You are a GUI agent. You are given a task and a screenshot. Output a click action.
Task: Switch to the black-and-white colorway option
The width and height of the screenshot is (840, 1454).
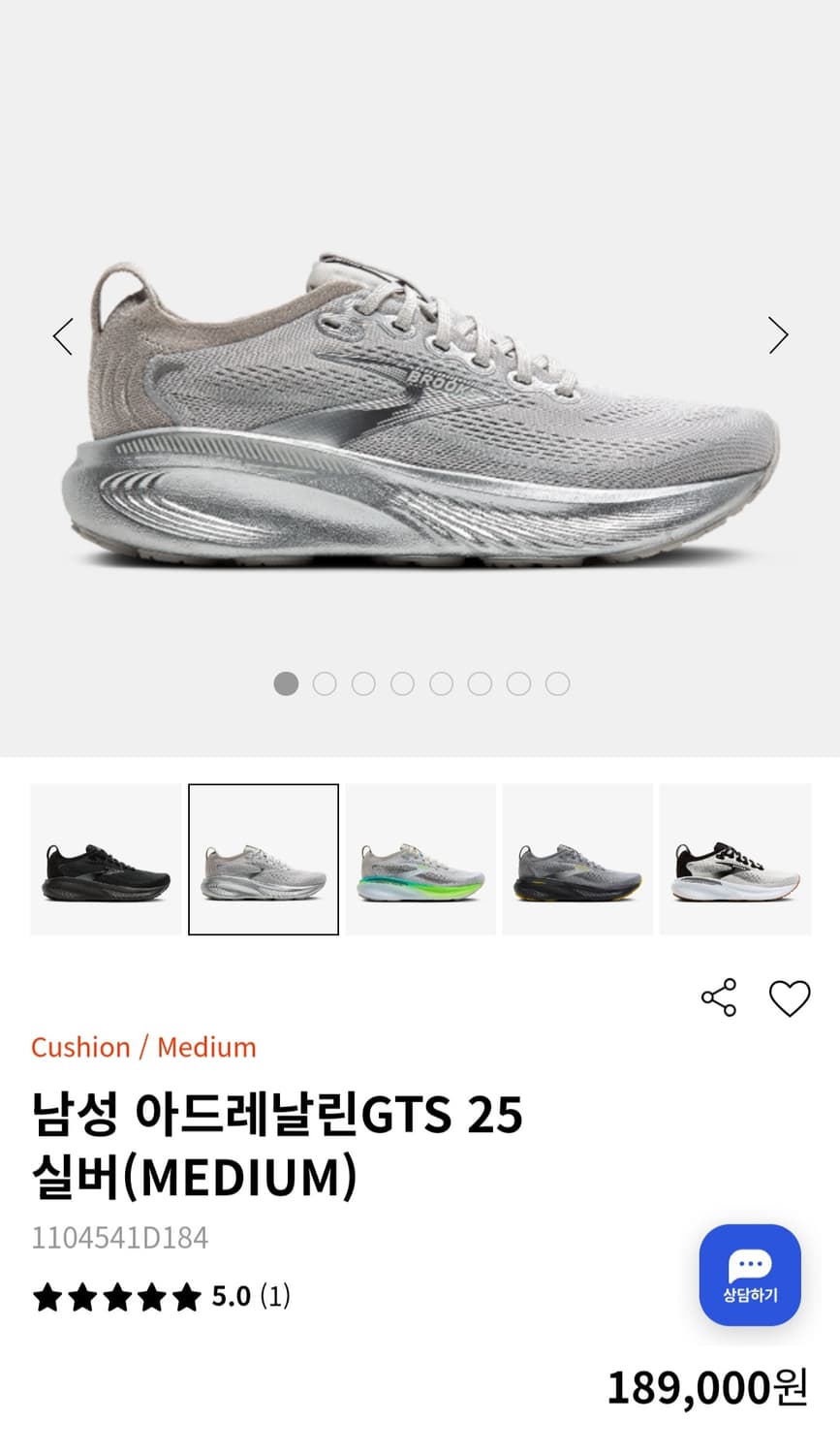coord(734,858)
